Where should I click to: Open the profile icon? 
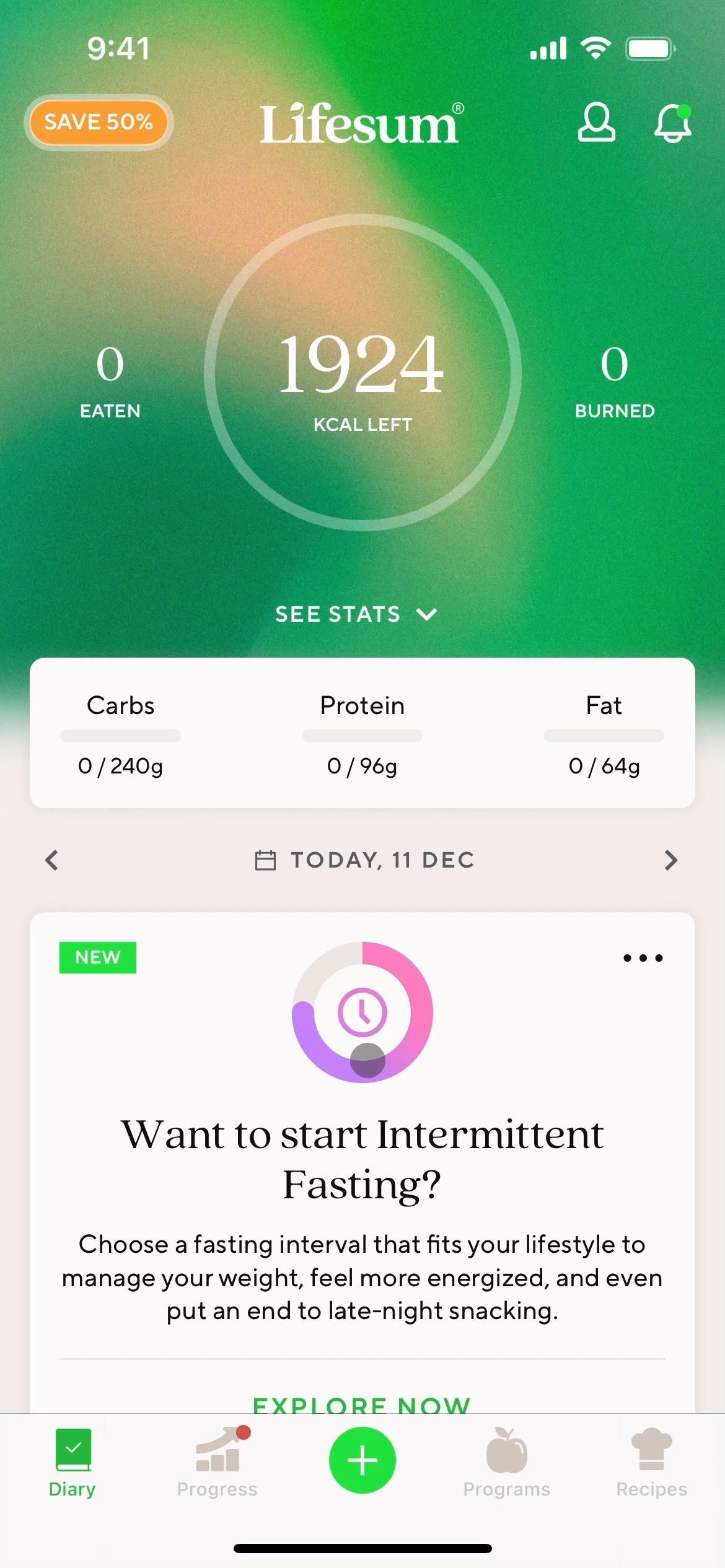pyautogui.click(x=596, y=123)
